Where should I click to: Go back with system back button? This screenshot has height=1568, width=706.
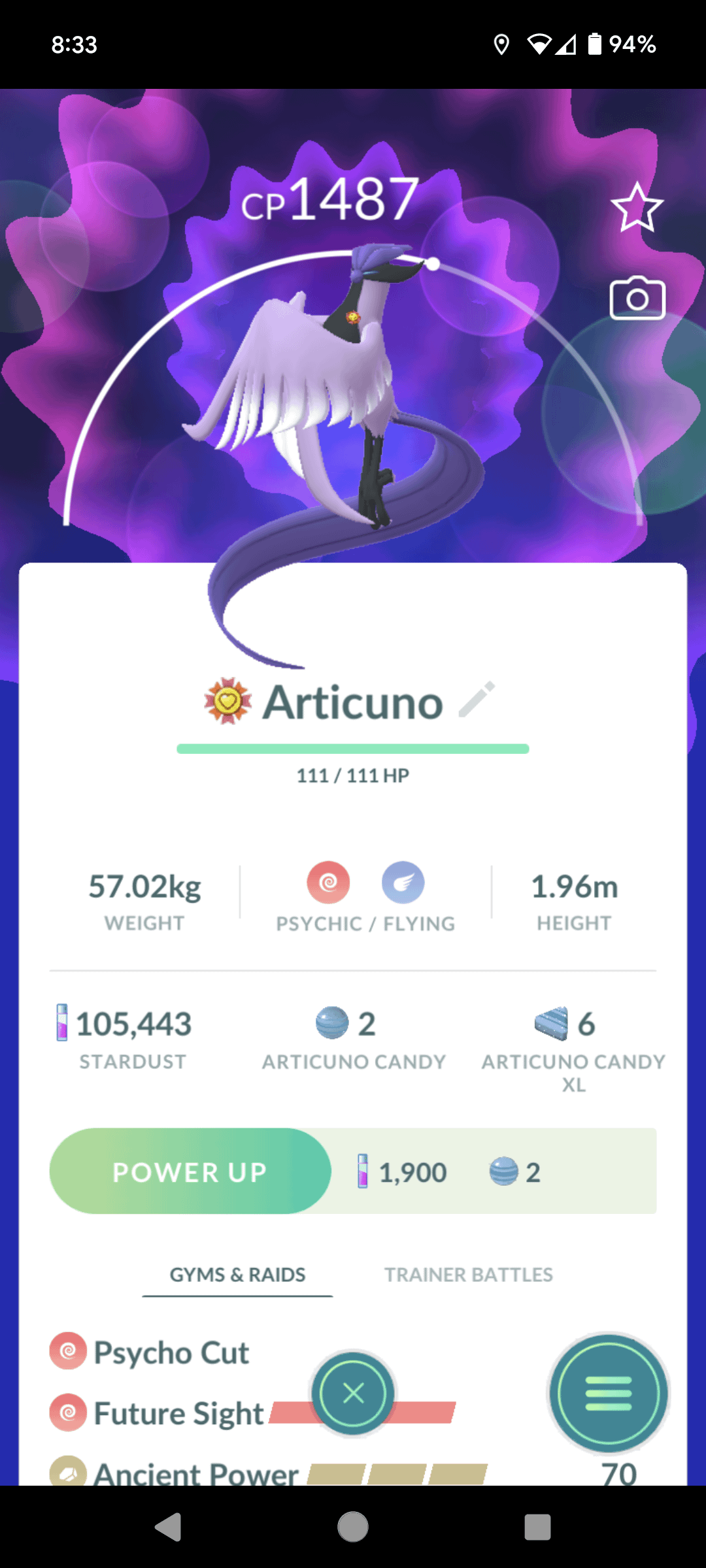(x=169, y=1527)
